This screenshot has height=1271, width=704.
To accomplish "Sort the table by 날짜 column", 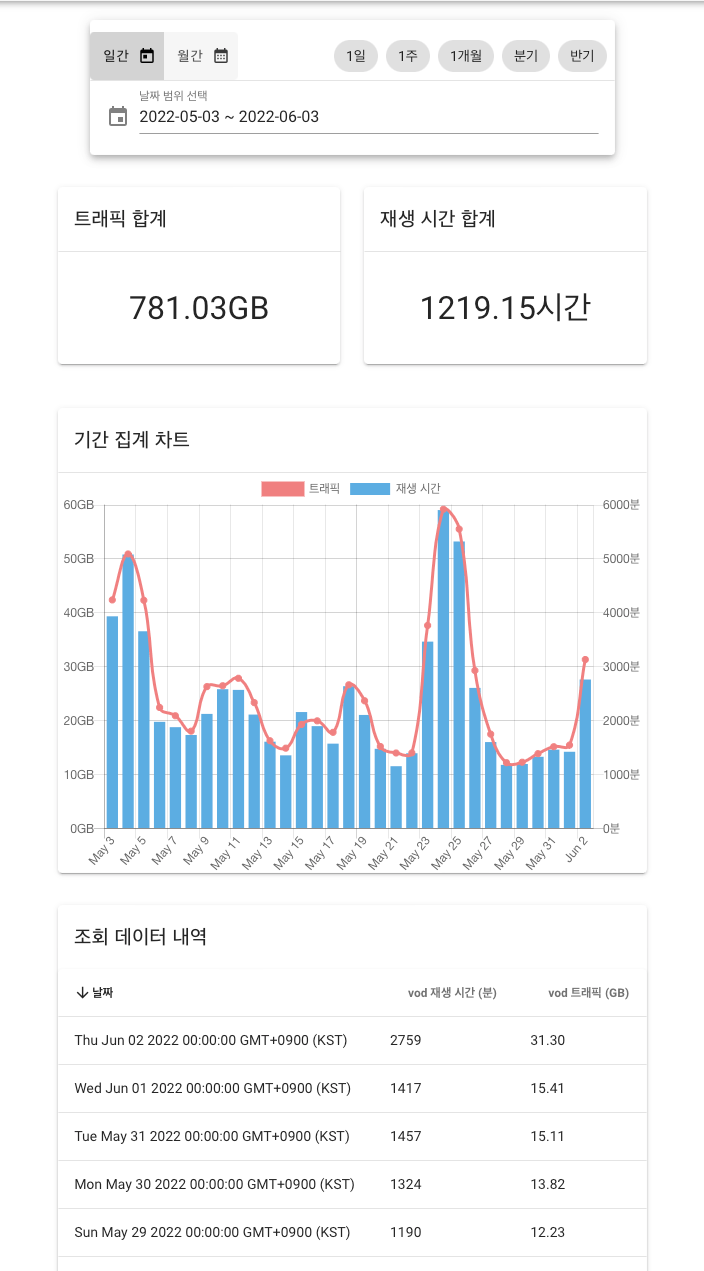I will (x=95, y=993).
